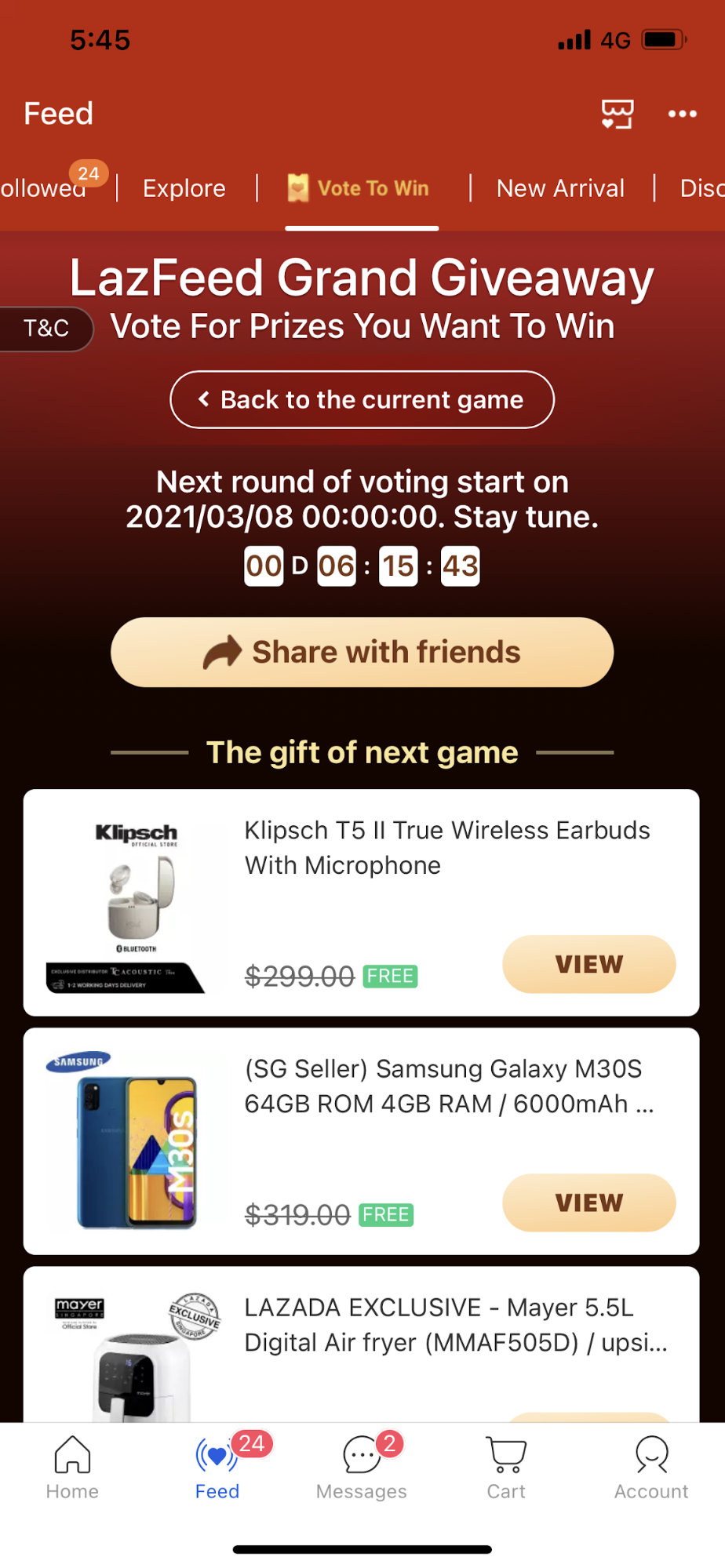
Task: Select the Vote To Win tab
Action: [x=361, y=188]
